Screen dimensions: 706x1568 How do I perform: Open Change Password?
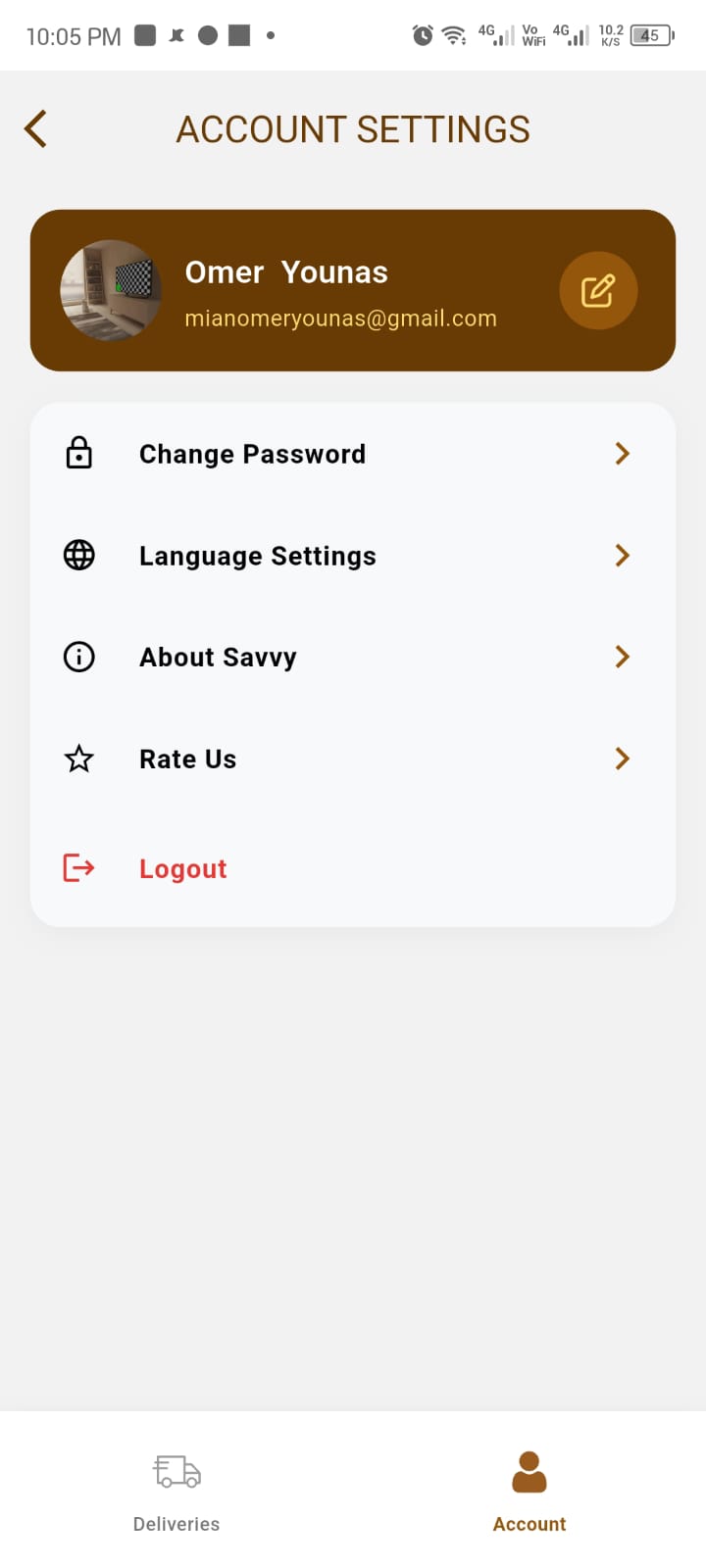[x=352, y=454]
